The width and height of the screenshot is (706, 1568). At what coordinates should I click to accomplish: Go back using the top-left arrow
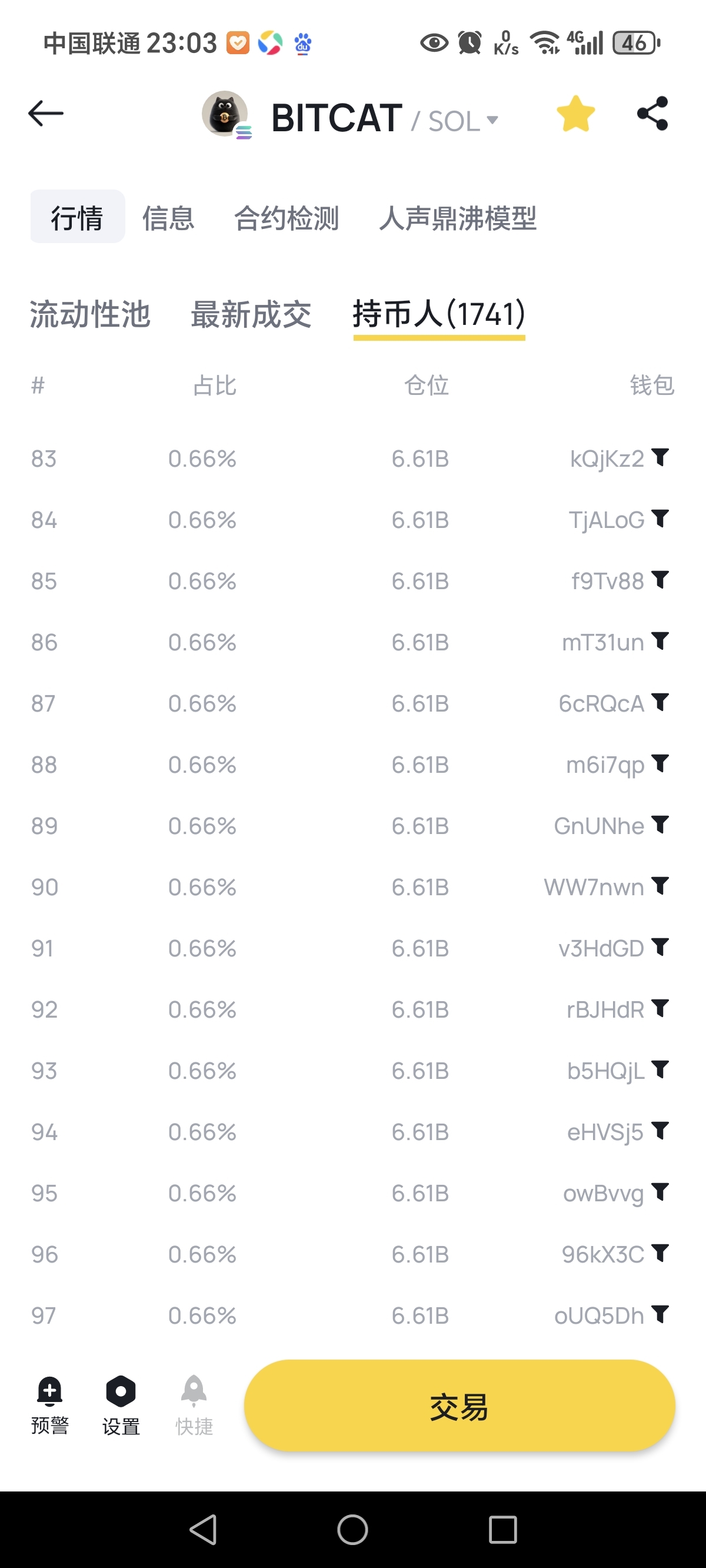(x=46, y=114)
